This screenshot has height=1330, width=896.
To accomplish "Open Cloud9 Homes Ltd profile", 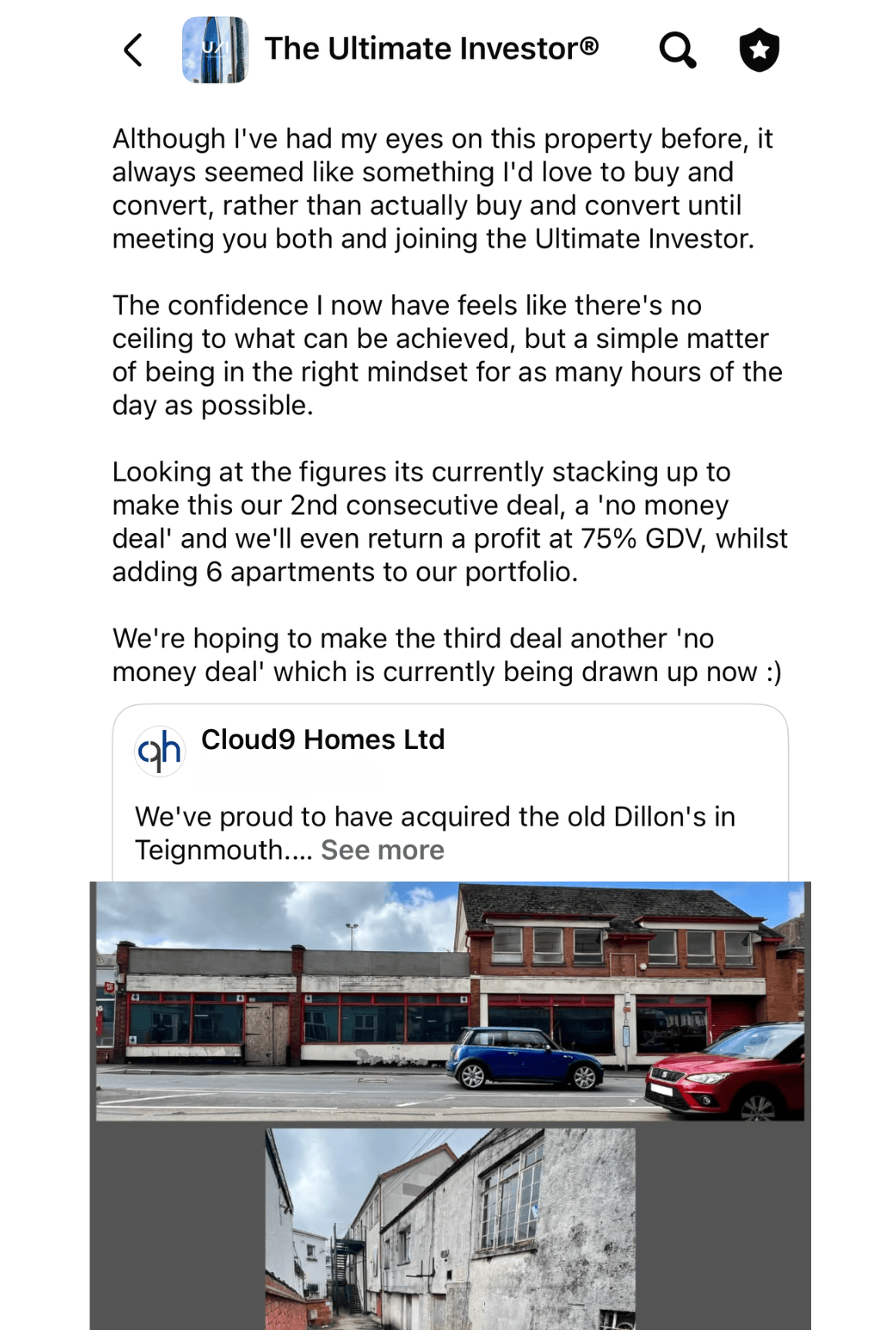I will [323, 739].
